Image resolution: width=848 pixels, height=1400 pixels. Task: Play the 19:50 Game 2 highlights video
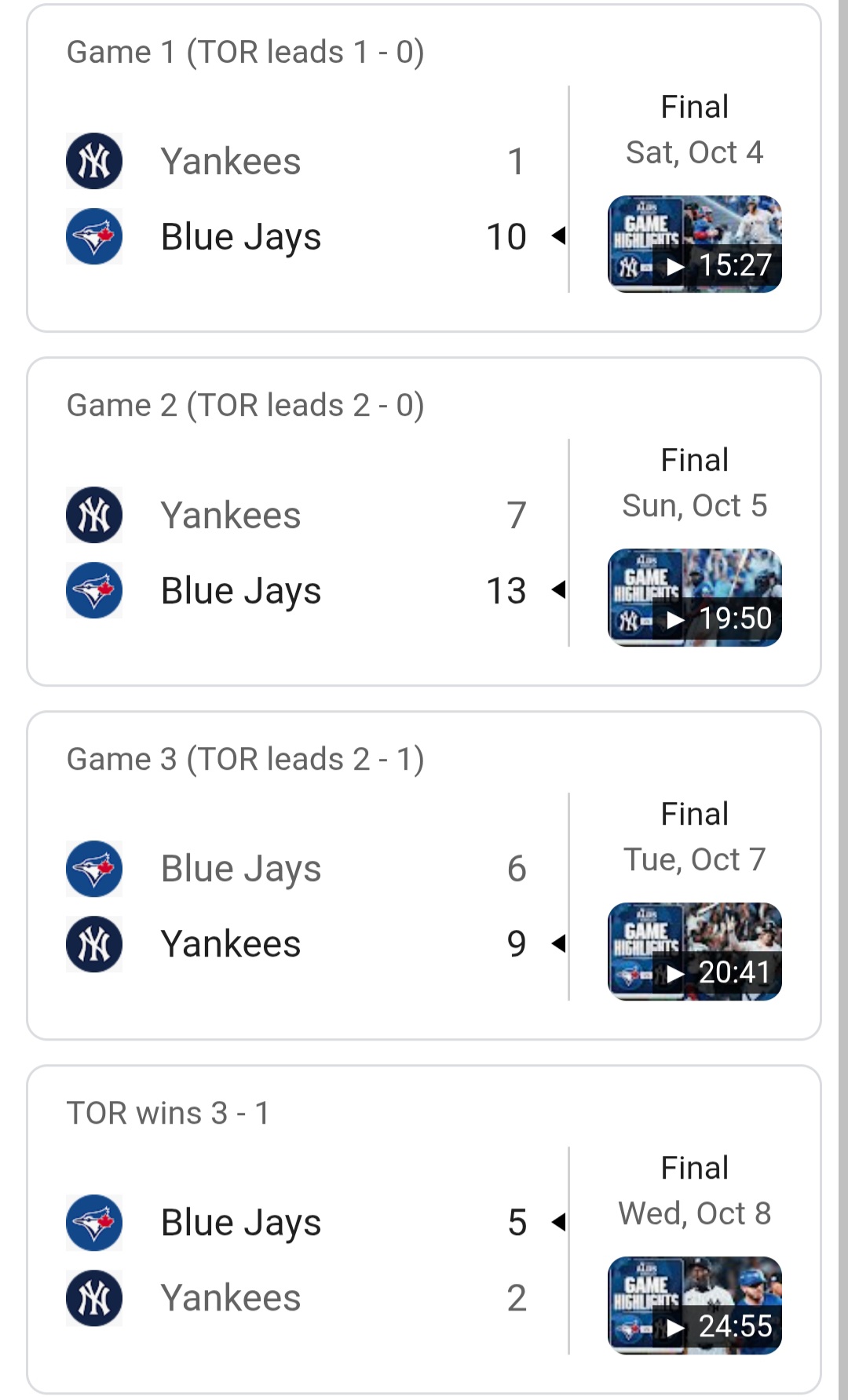694,597
